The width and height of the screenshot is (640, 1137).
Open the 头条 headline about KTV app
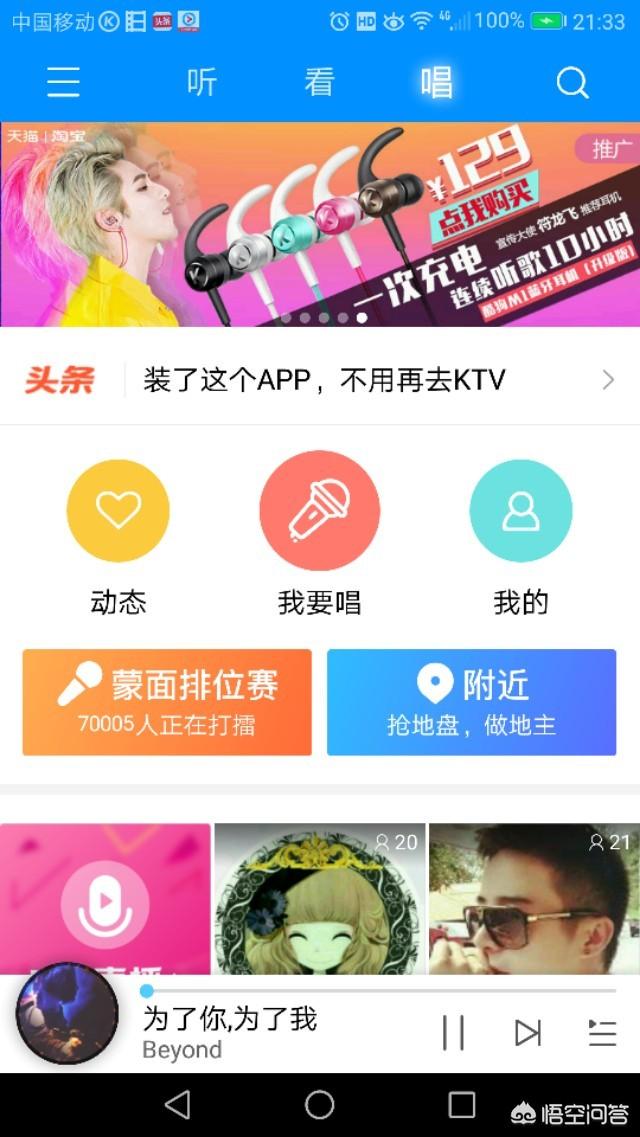(324, 380)
